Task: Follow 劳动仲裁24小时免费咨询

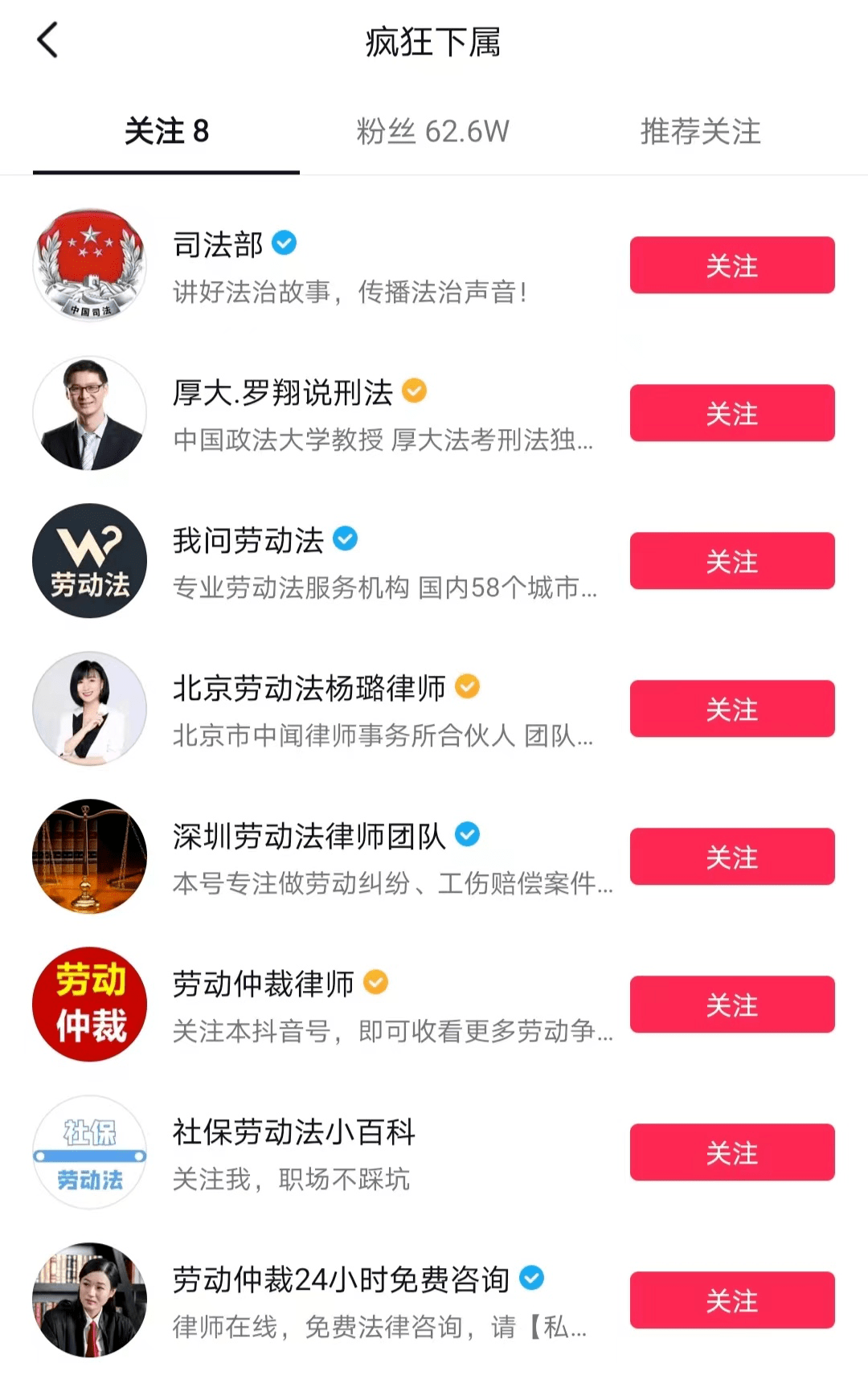Action: [x=731, y=1300]
